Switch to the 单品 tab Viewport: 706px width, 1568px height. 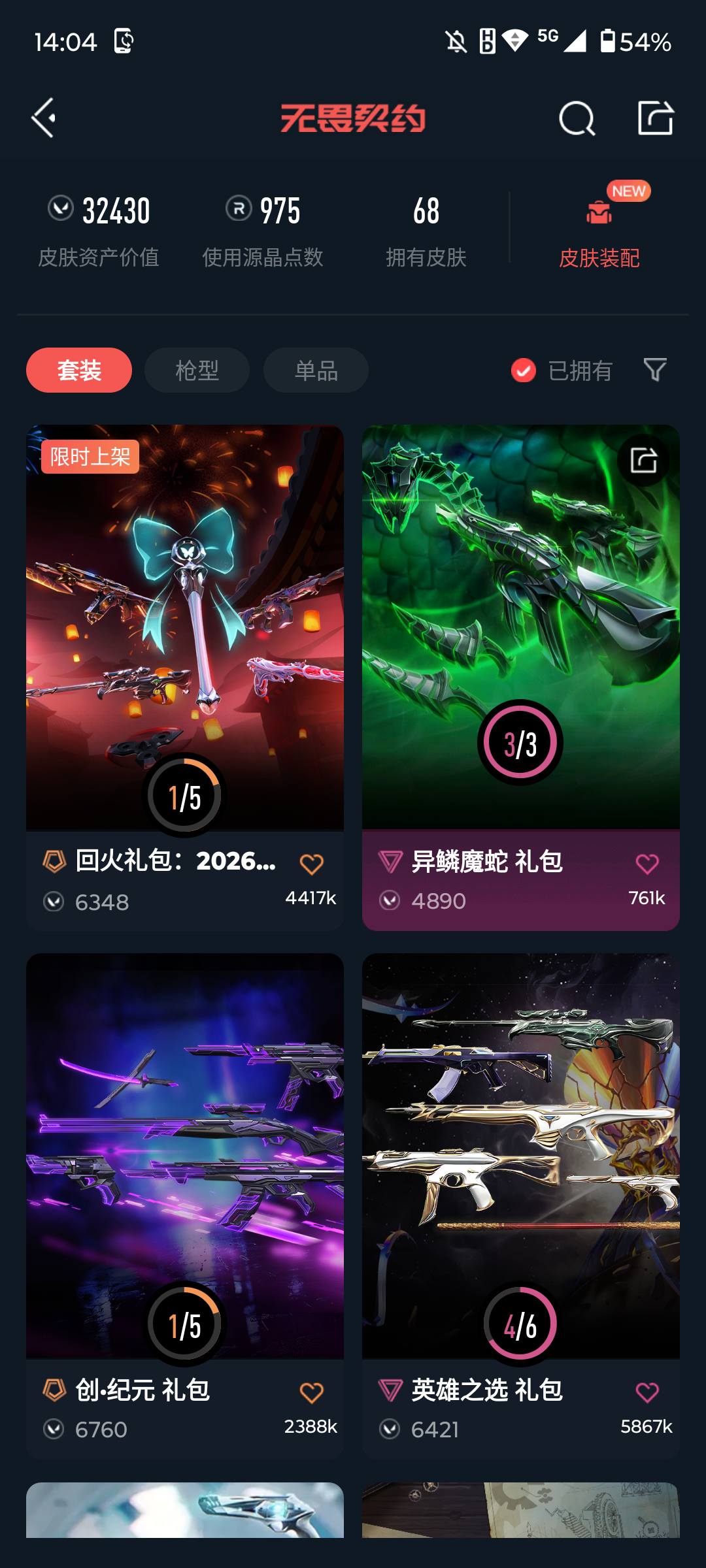[316, 370]
